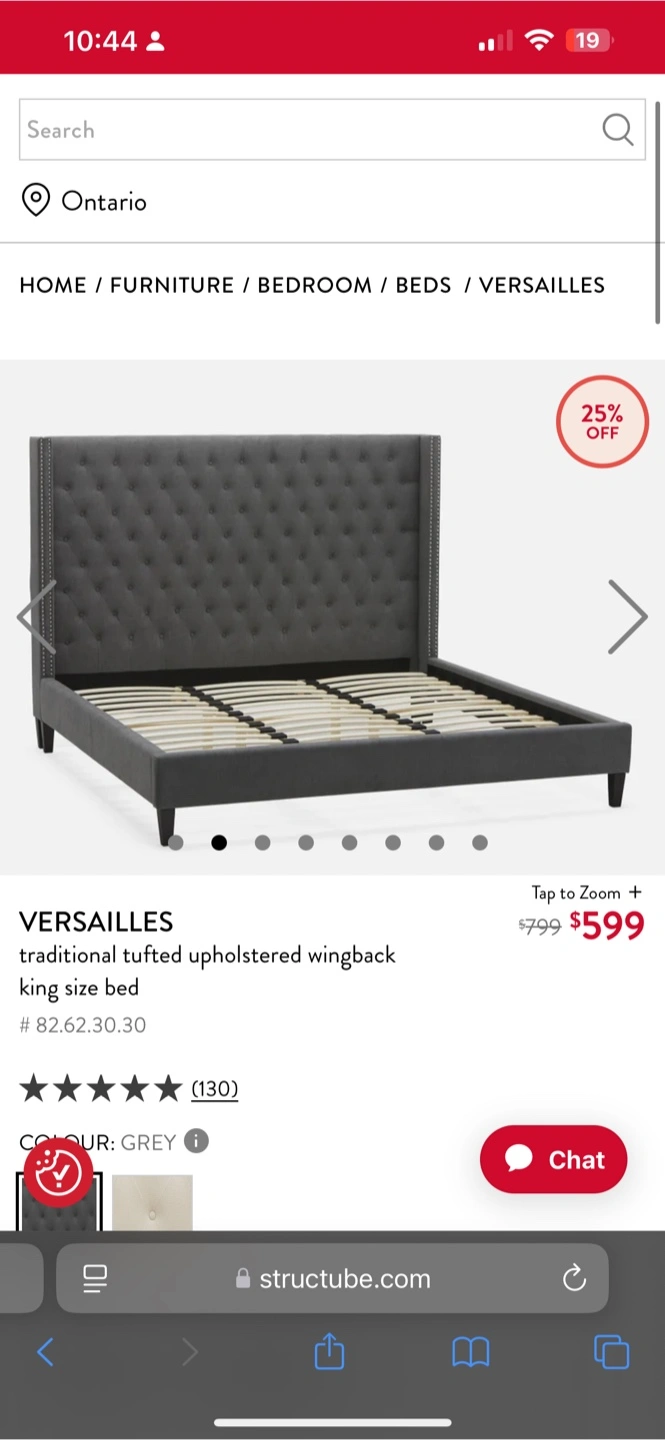Tap the magnifying glass search icon

(617, 130)
